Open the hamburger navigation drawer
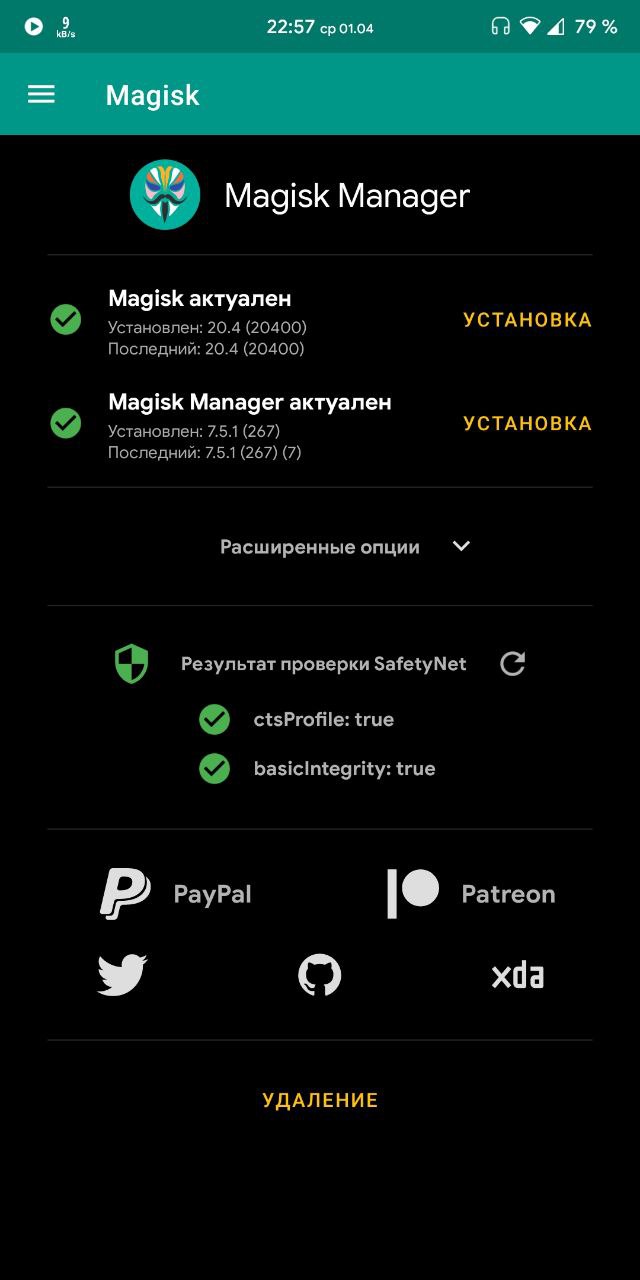640x1280 pixels. 41,95
